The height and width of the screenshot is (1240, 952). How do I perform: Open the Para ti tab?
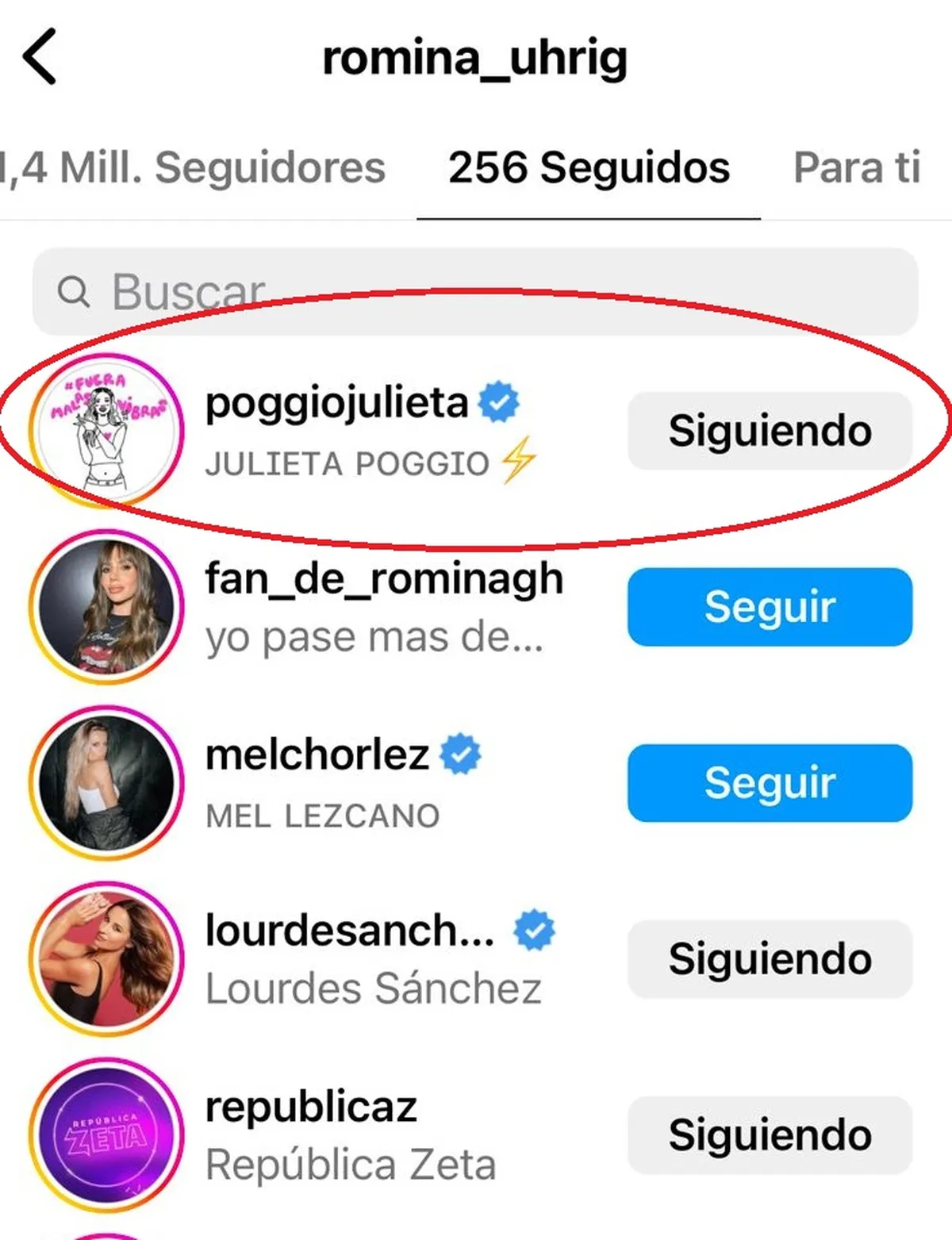pos(857,168)
